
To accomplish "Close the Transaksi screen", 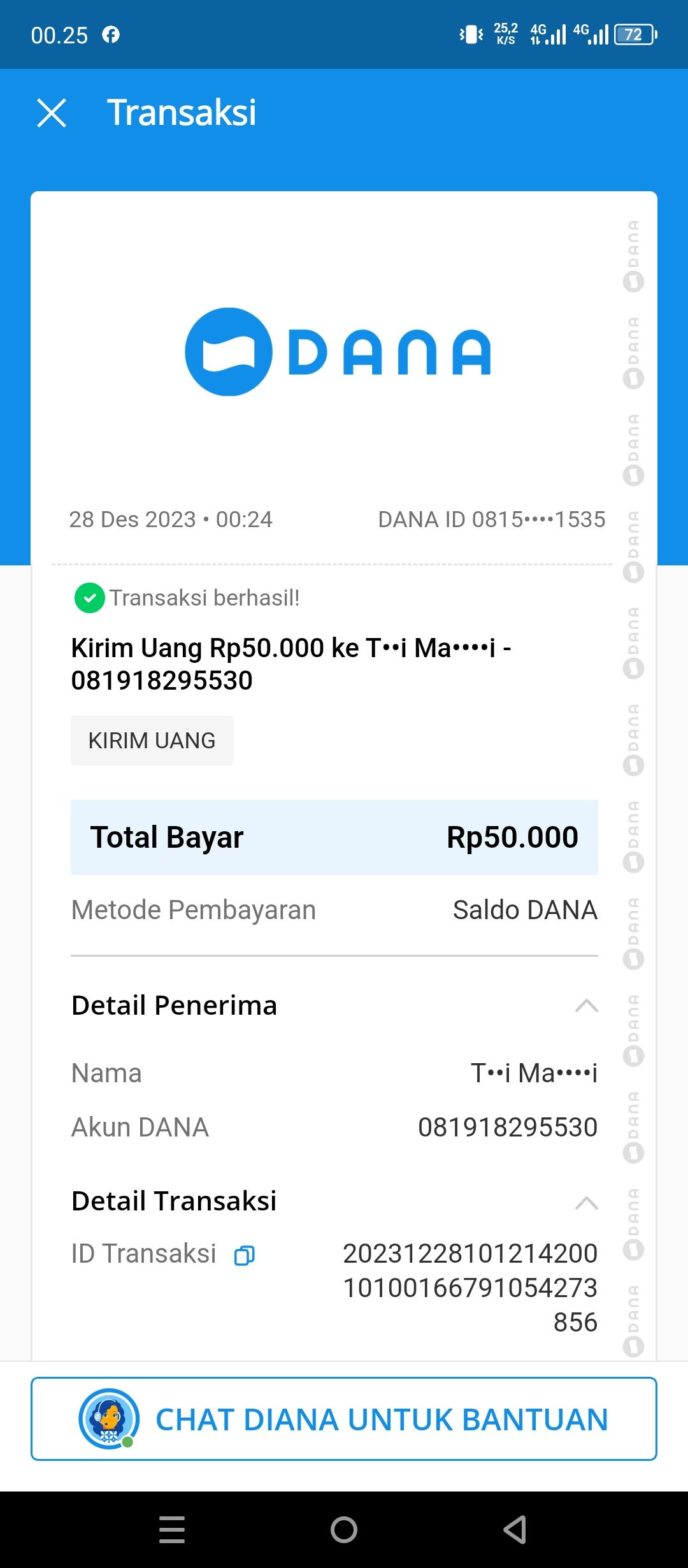I will point(52,113).
